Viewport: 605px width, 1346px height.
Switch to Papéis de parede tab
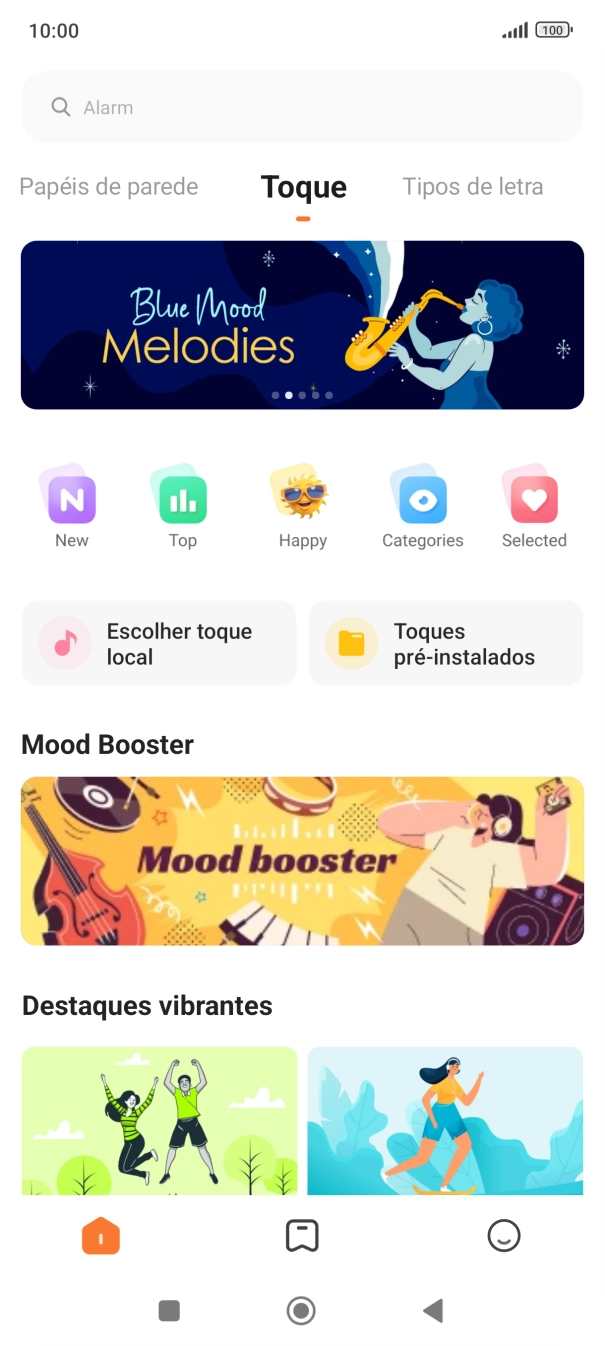click(109, 187)
